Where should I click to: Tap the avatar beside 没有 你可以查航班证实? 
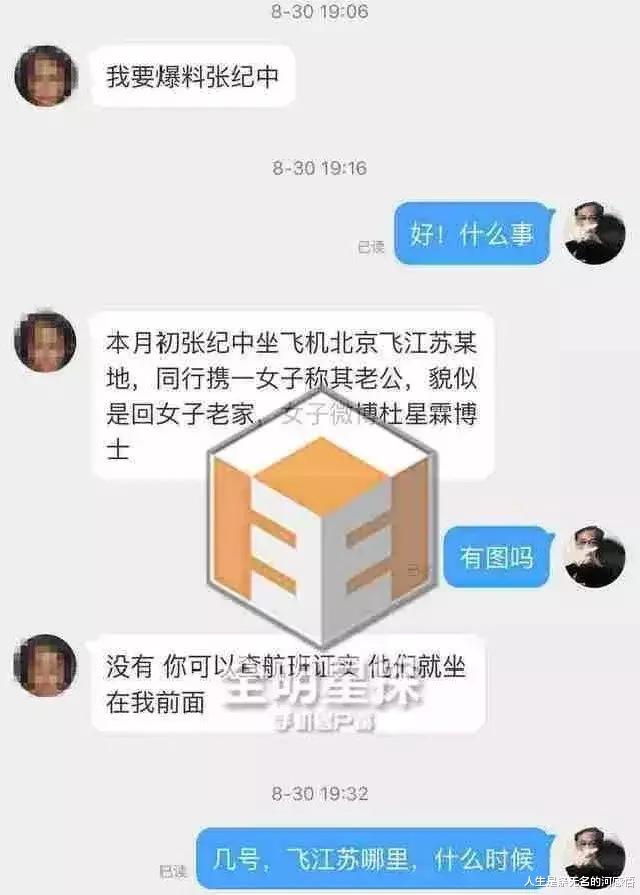46,665
